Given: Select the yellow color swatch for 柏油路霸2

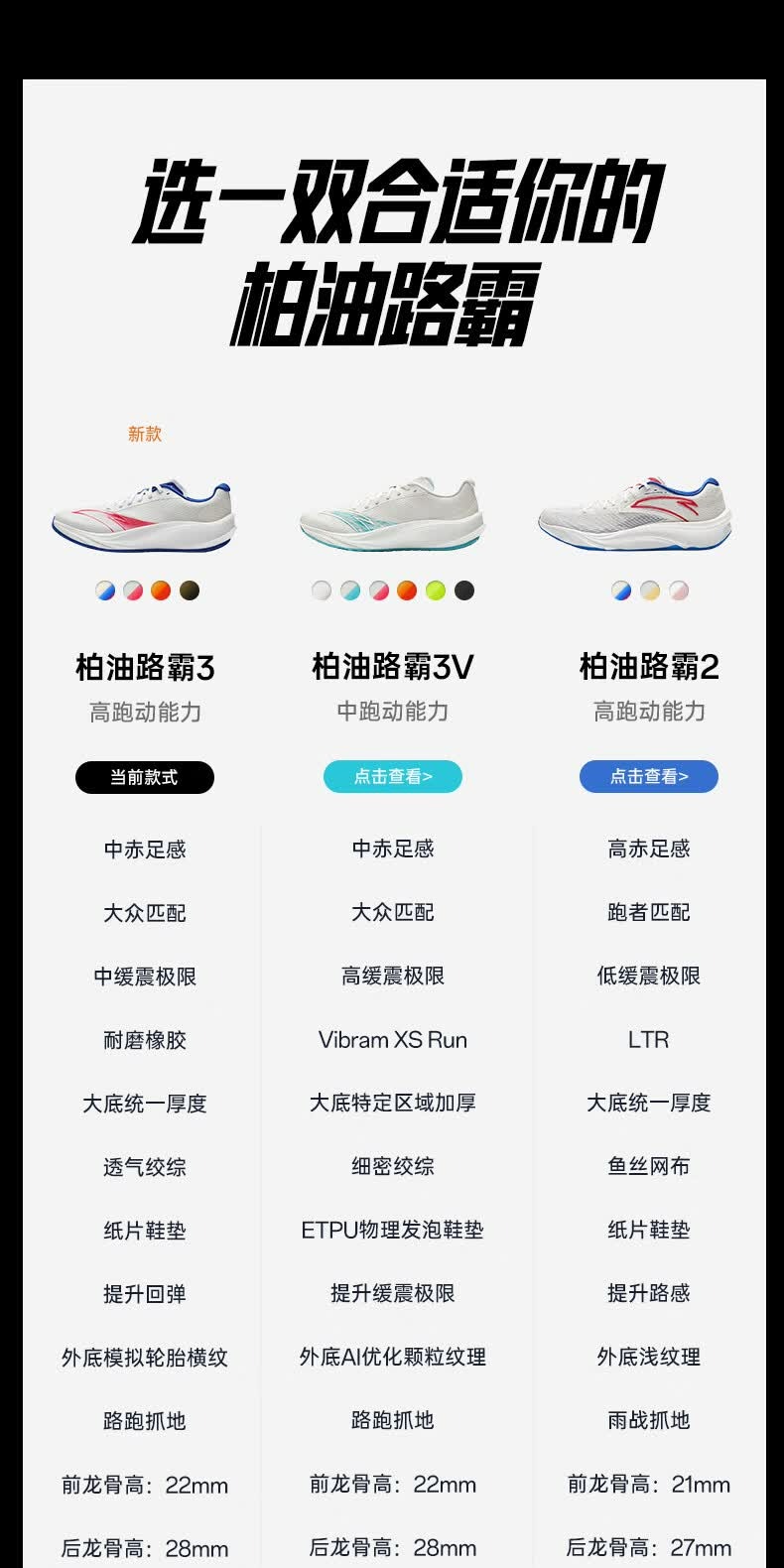Looking at the screenshot, I should pyautogui.click(x=650, y=589).
